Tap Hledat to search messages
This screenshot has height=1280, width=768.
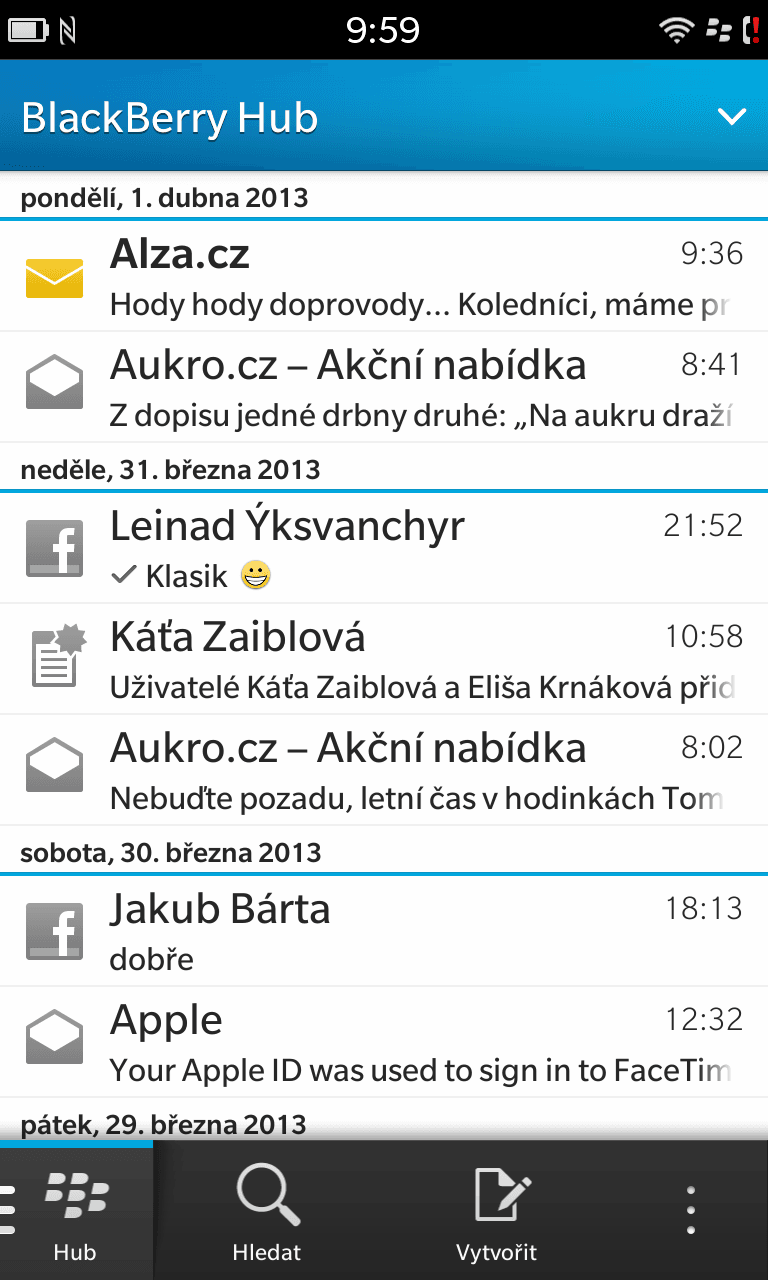[267, 1212]
